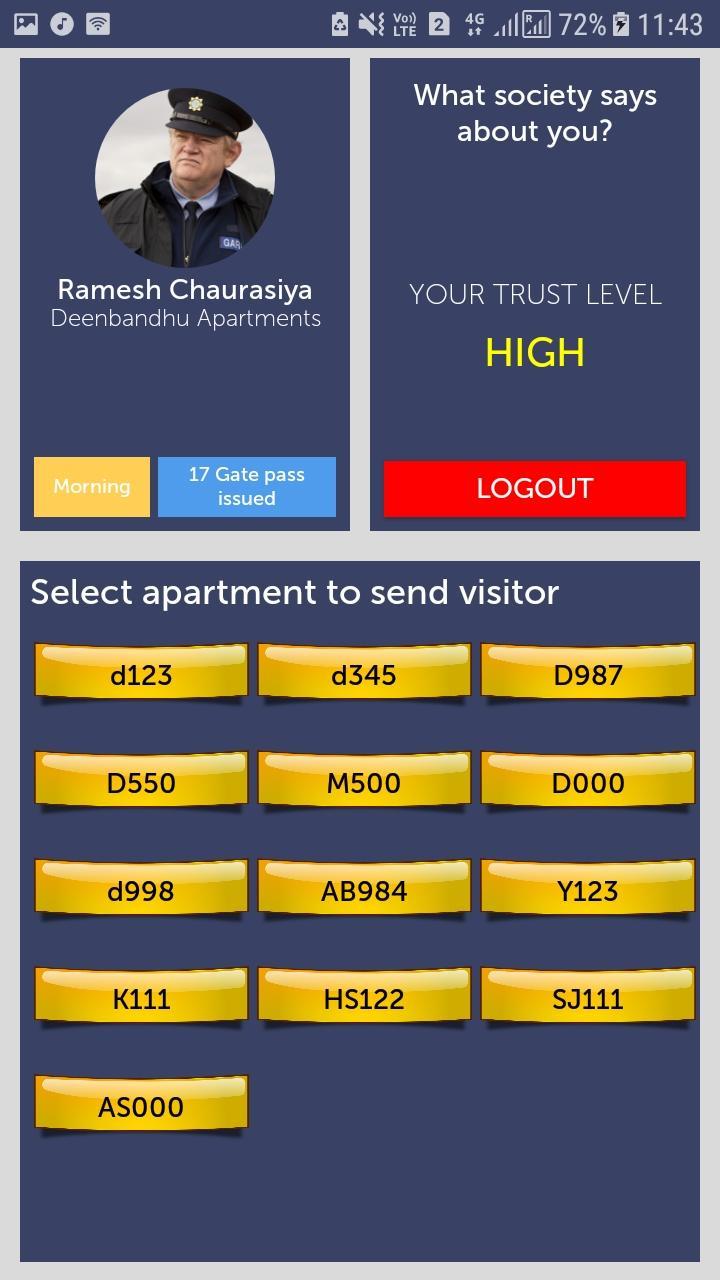Select apartment M500

coord(364,779)
